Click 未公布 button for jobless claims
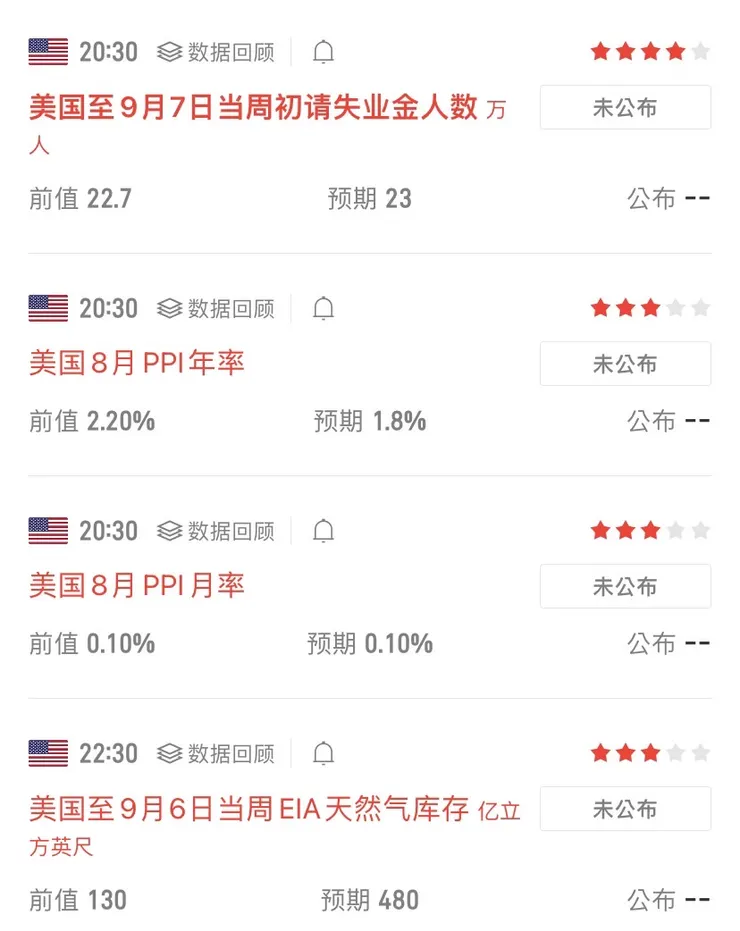 (625, 108)
